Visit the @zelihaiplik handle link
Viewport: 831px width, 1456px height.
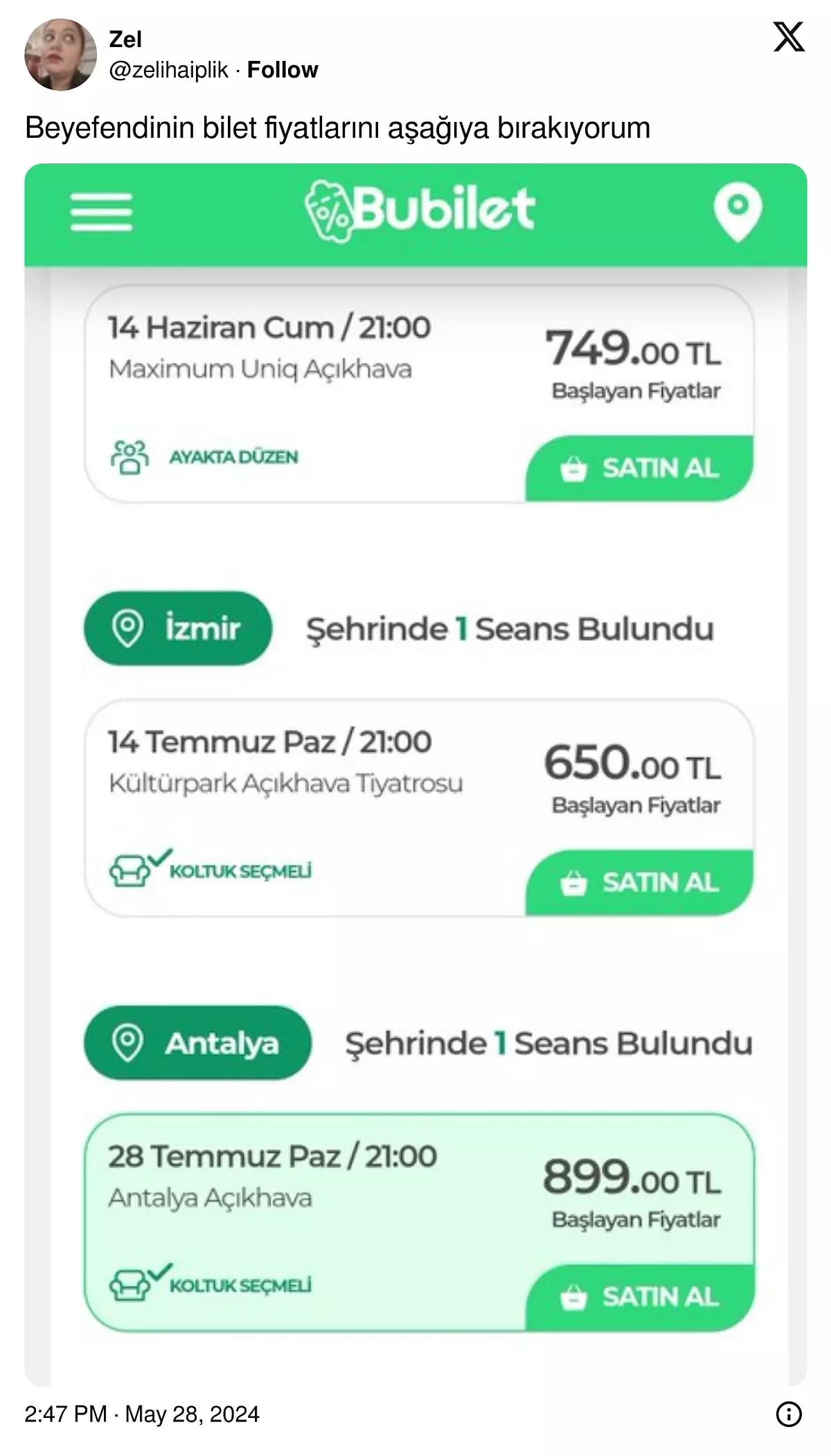coord(168,70)
